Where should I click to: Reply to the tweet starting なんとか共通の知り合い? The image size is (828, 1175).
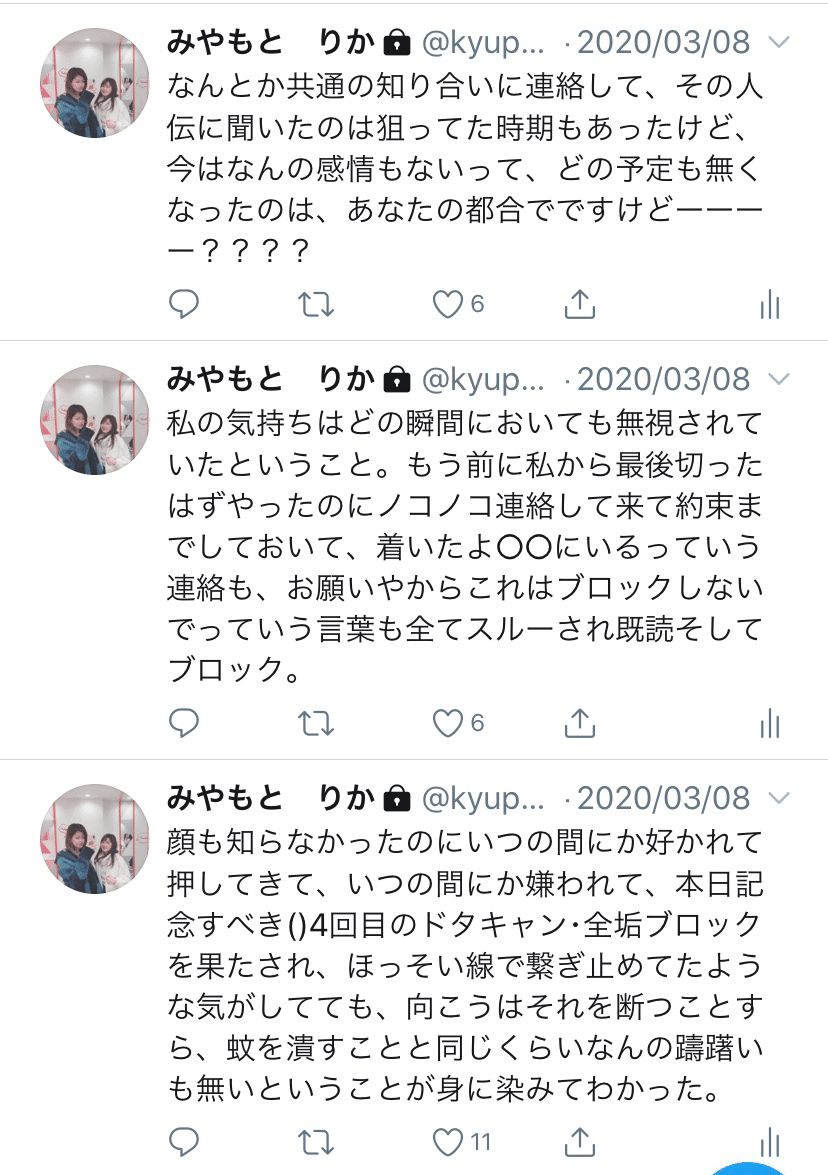[183, 304]
